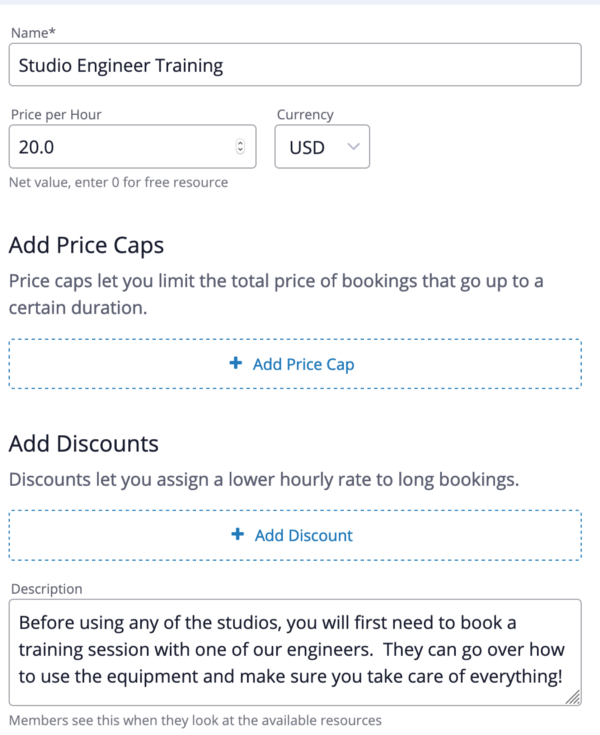Screen dimensions: 600x735
Task: Add a new price cap
Action: [294, 364]
